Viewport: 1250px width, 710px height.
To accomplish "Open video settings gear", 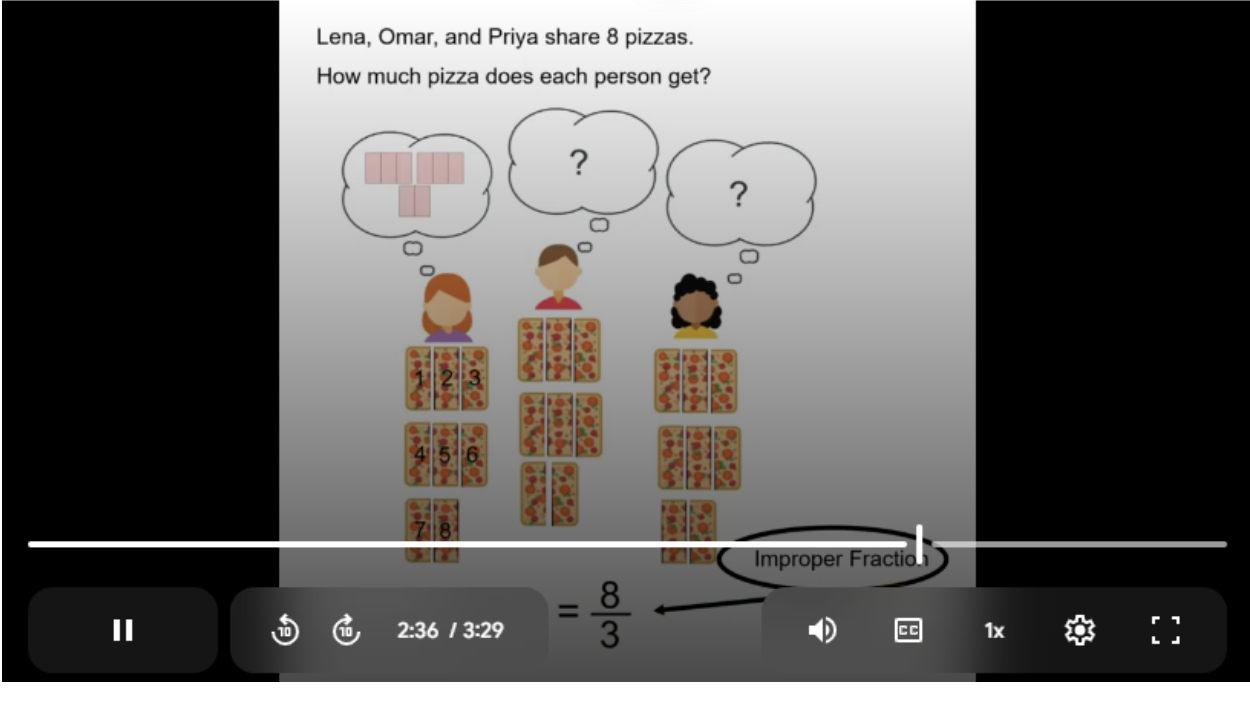I will (1079, 630).
